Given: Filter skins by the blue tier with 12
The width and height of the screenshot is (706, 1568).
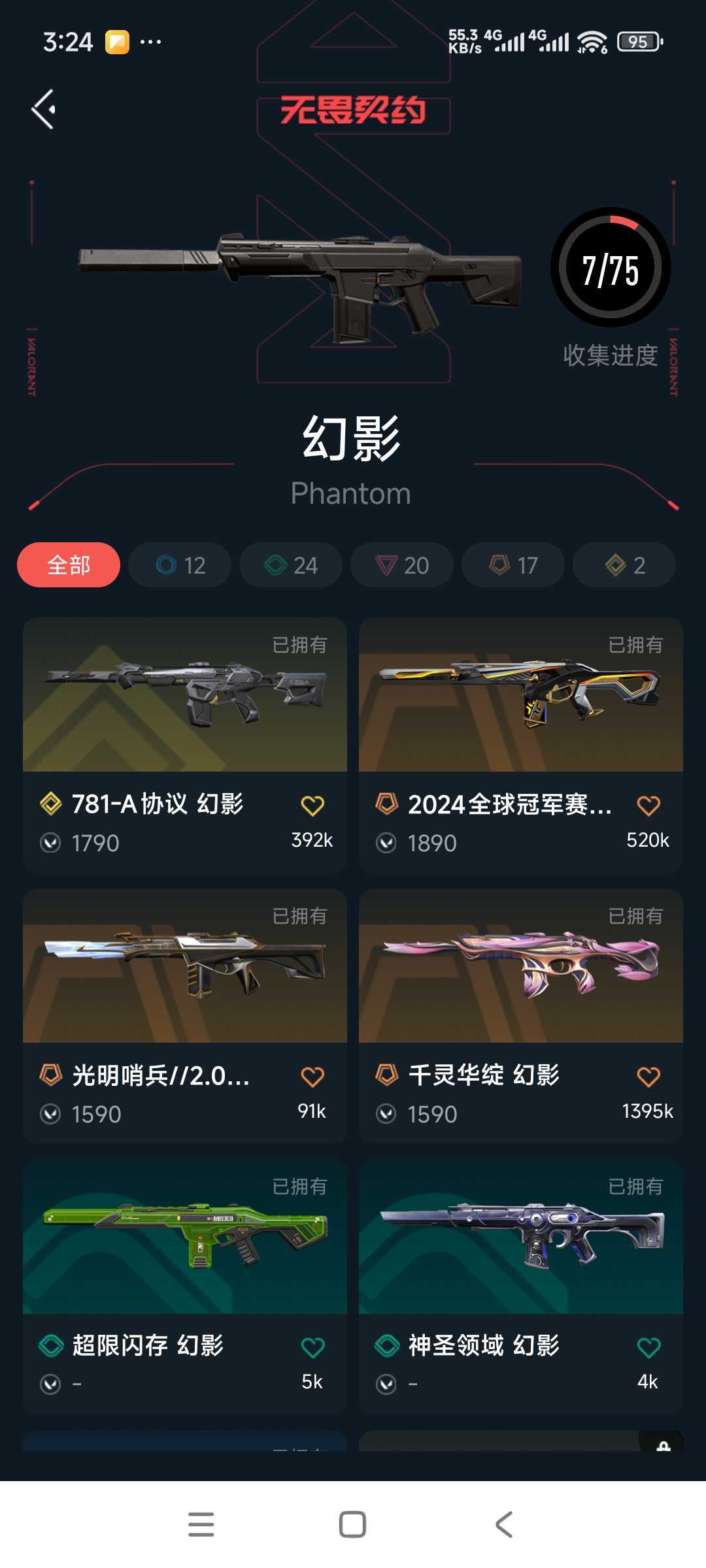Looking at the screenshot, I should click(180, 564).
